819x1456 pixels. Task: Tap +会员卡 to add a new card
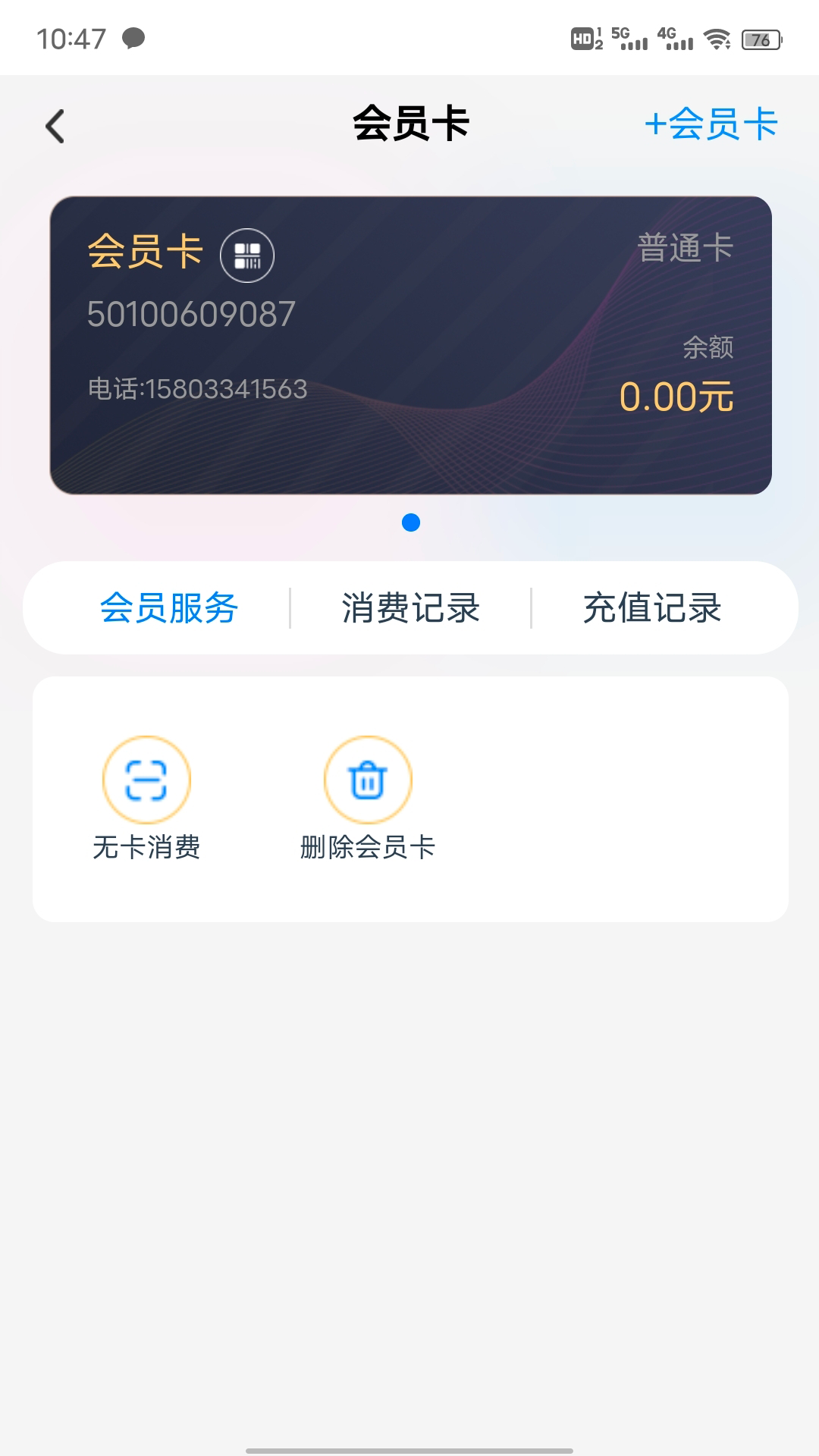click(x=711, y=124)
